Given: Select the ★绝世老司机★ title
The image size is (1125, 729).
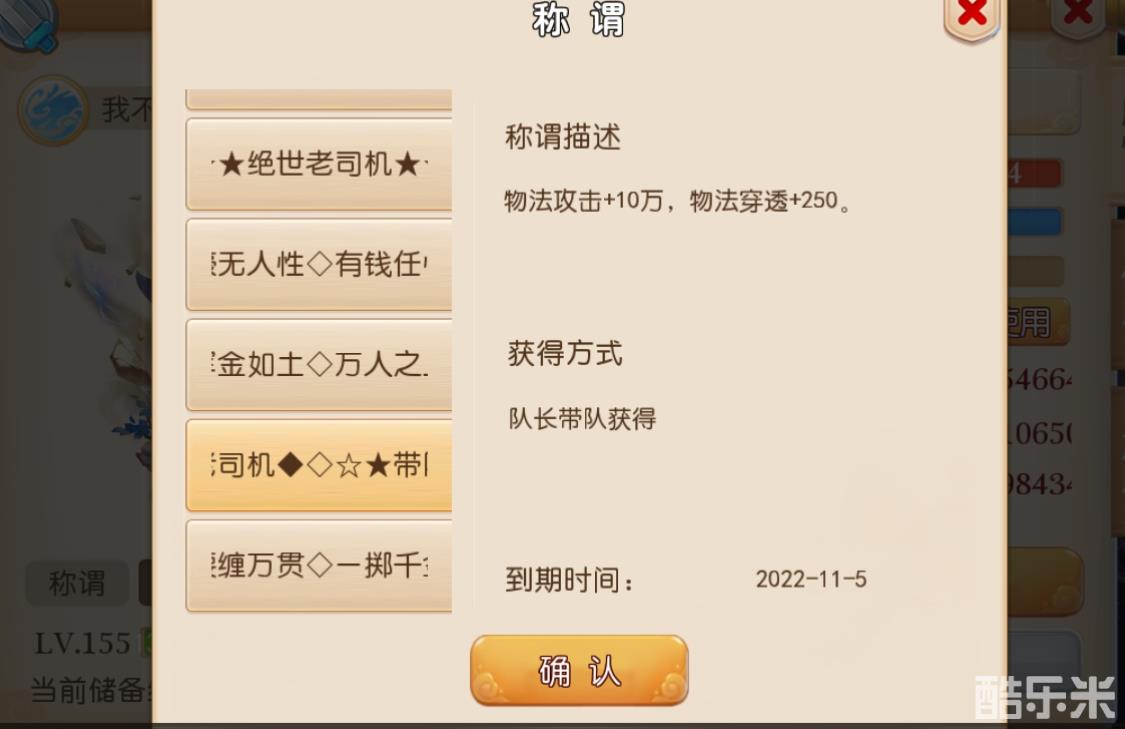Looking at the screenshot, I should click(319, 165).
